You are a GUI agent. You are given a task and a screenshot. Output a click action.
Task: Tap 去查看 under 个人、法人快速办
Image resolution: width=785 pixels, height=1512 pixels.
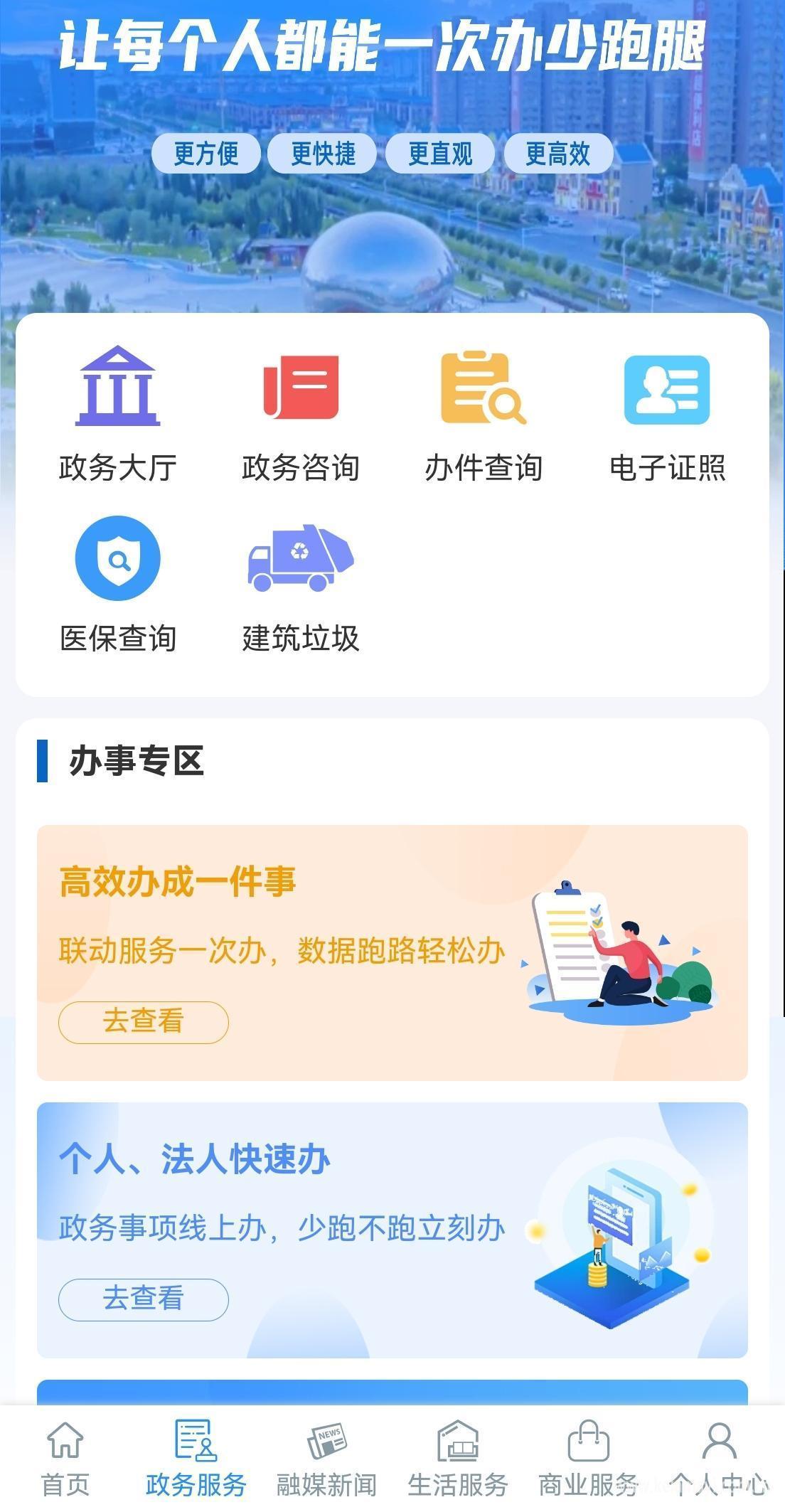click(x=144, y=1299)
